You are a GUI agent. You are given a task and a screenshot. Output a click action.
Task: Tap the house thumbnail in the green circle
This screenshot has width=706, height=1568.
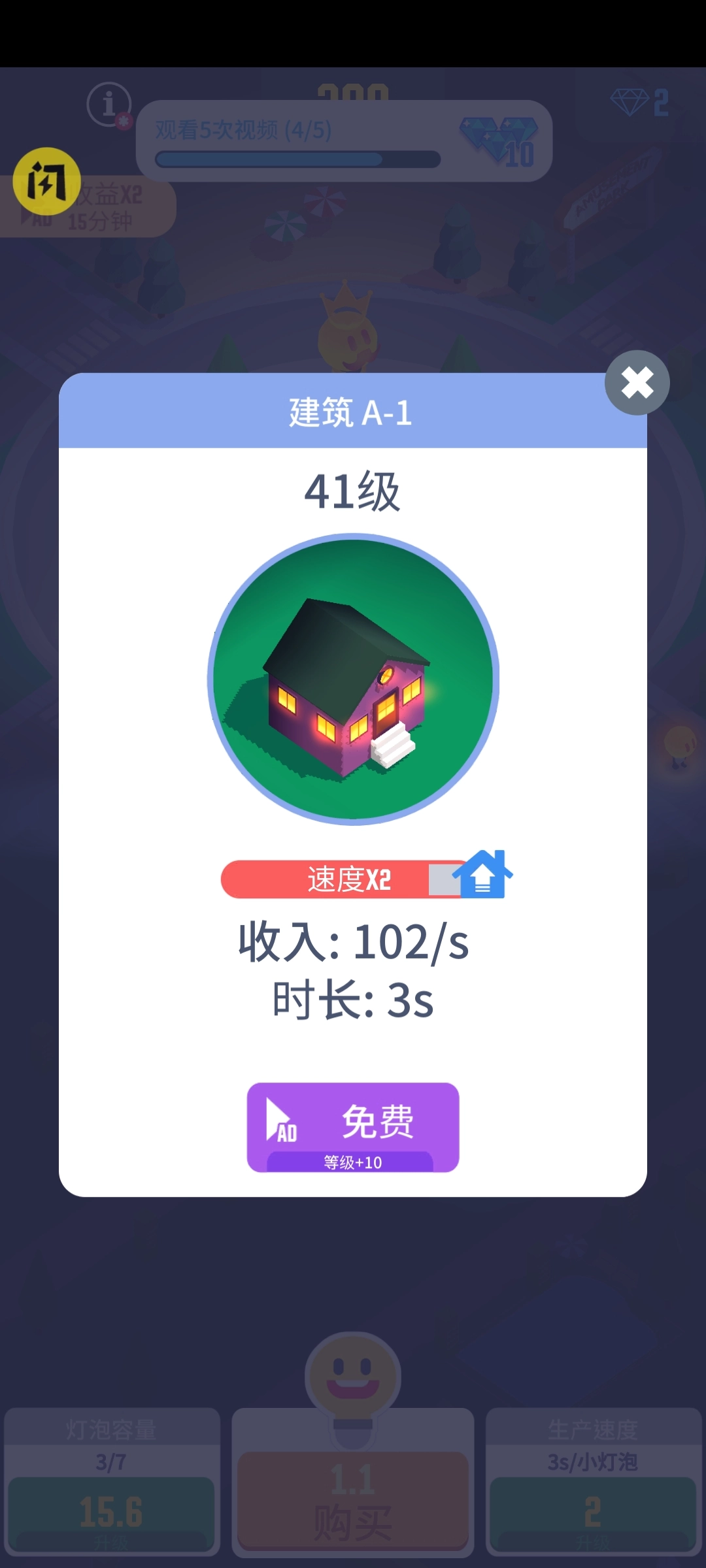click(x=353, y=679)
